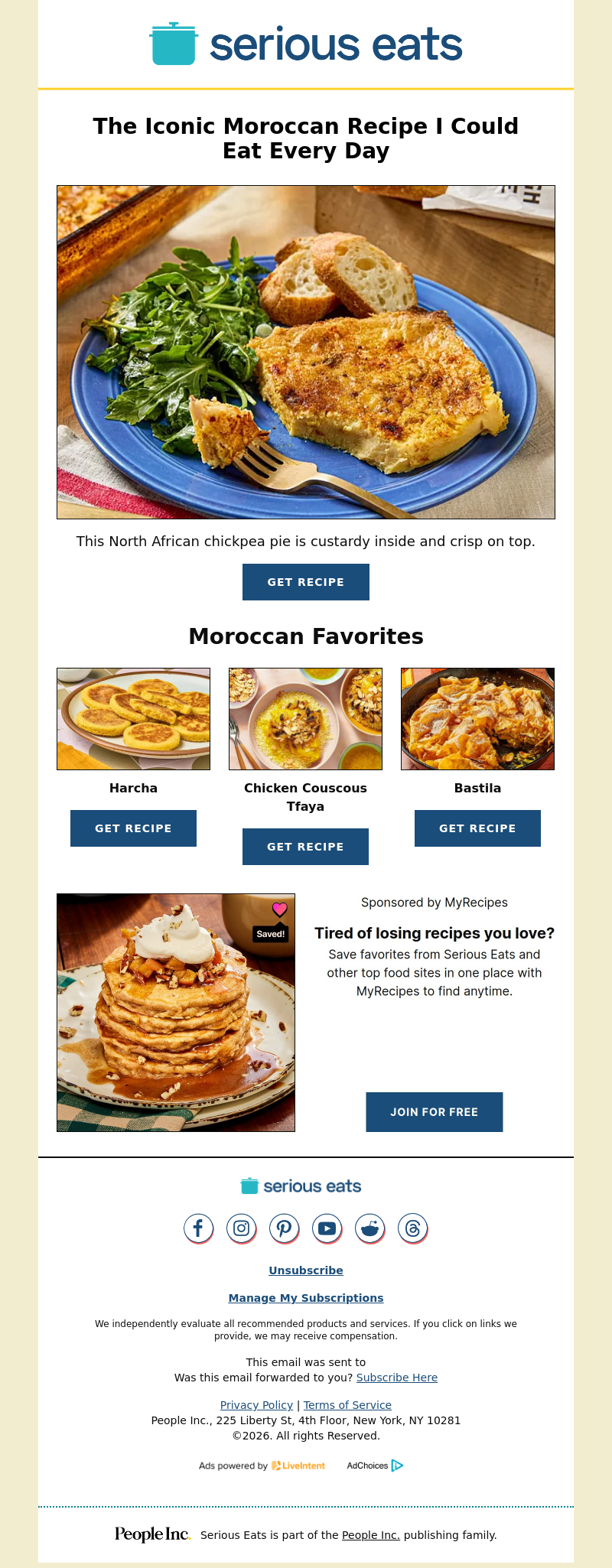Tap Get Recipe under the chickpea pie
The width and height of the screenshot is (612, 1568).
305,582
